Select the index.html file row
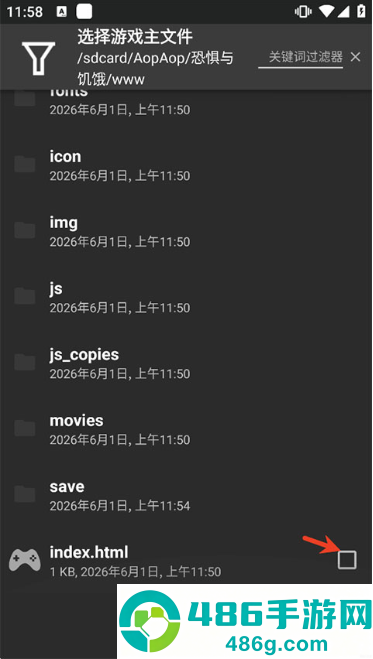Screen dimensions: 373x659 tap(186, 561)
